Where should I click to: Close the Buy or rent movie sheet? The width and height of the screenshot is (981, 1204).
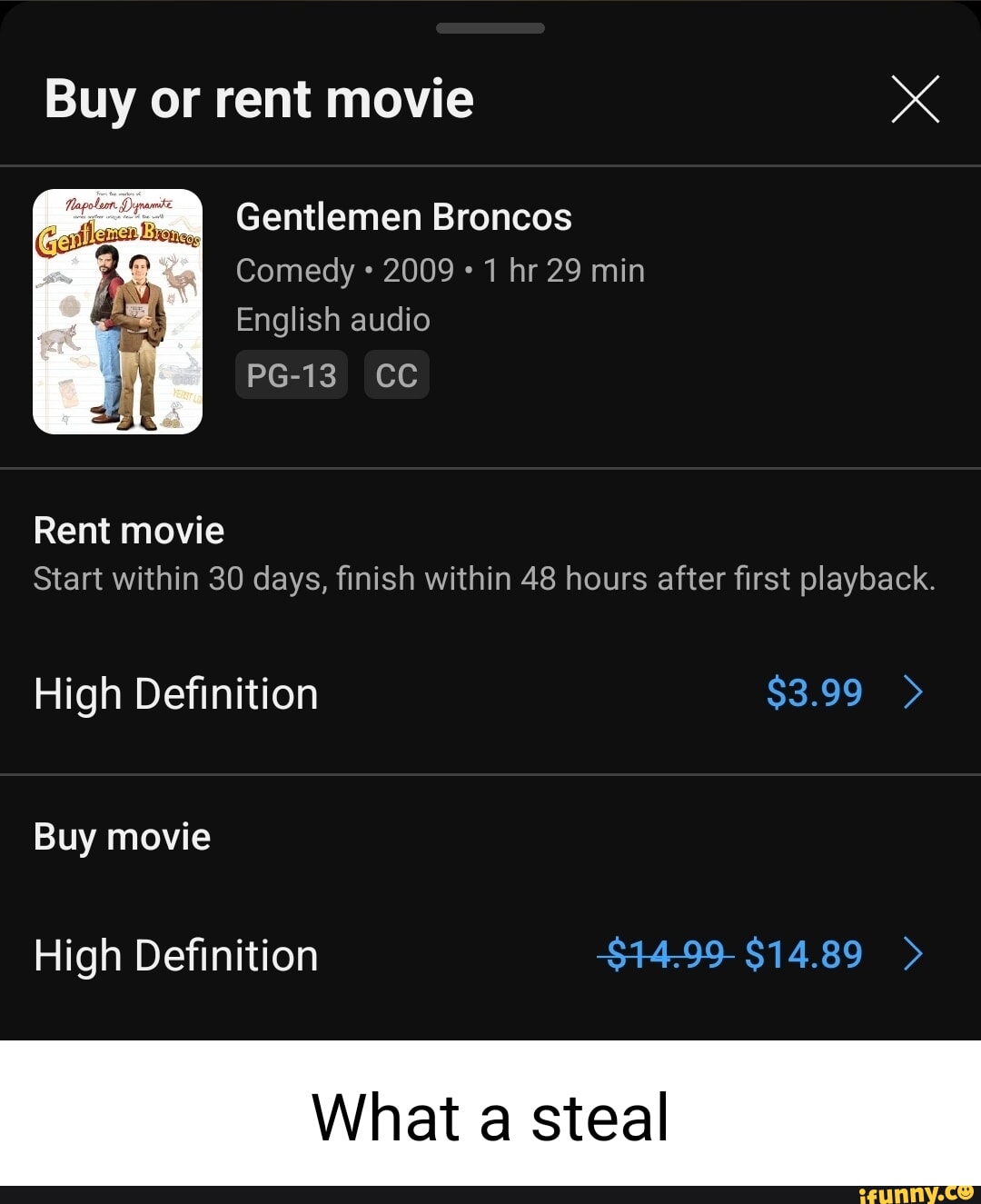[915, 99]
